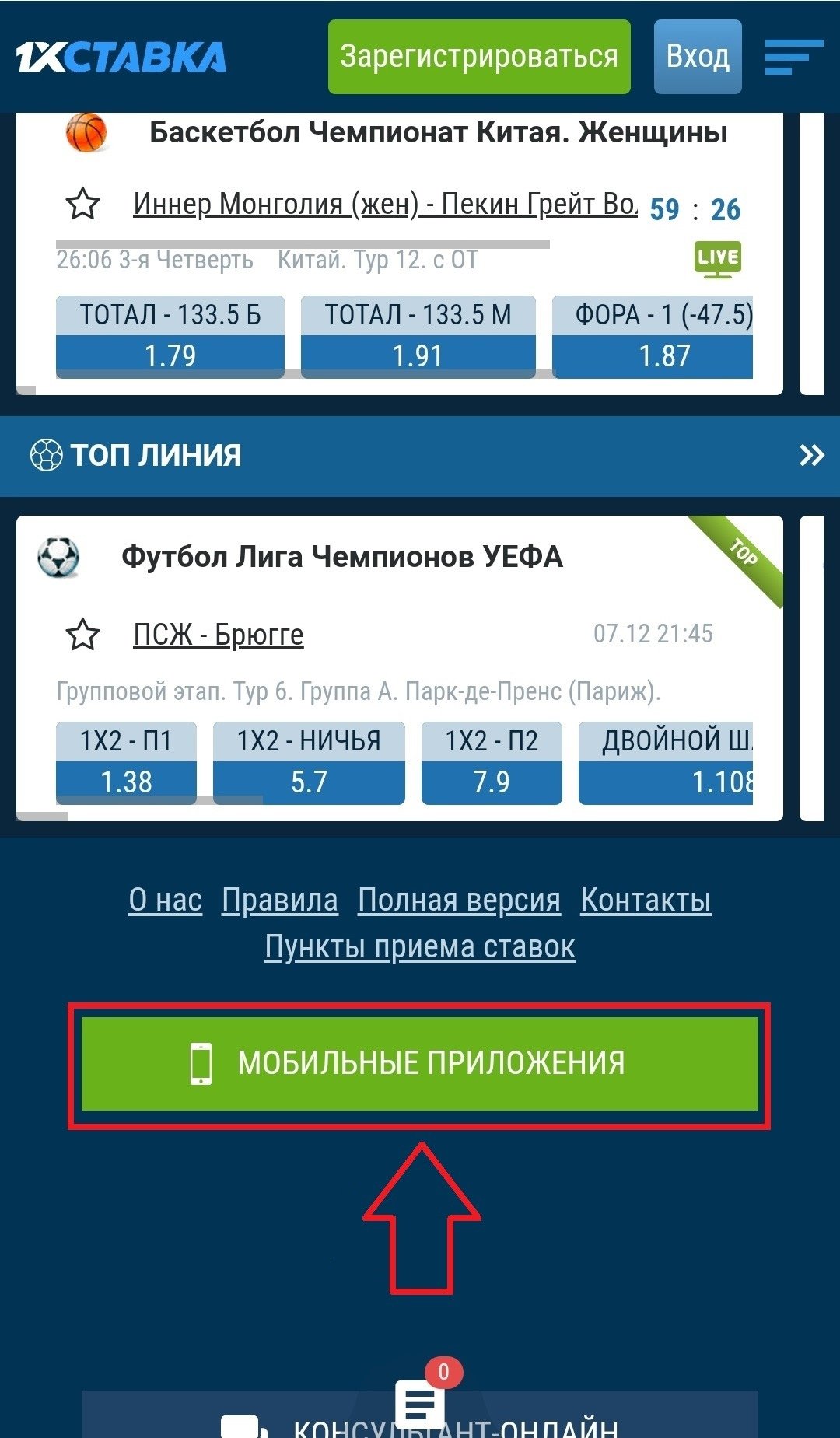
Task: Choose 1X2 - П2 odds 7.9
Action: [492, 763]
